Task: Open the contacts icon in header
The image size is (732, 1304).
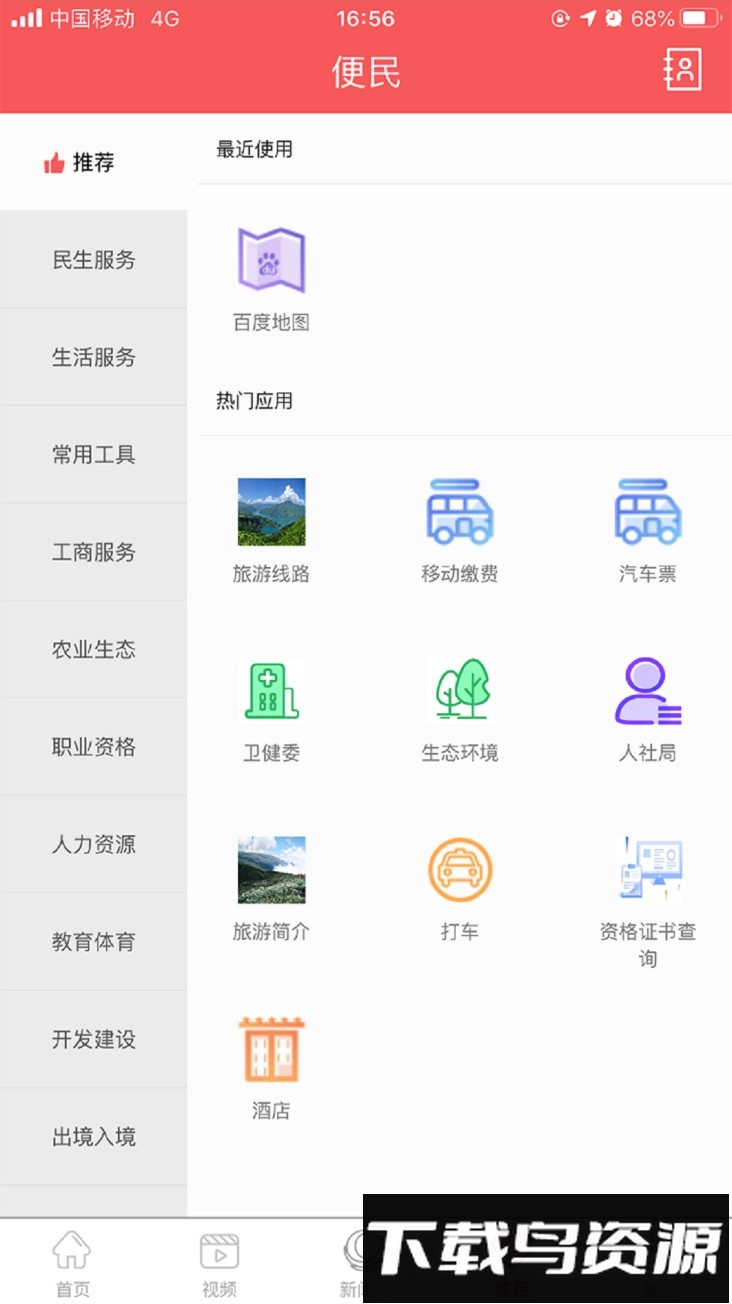Action: 683,70
